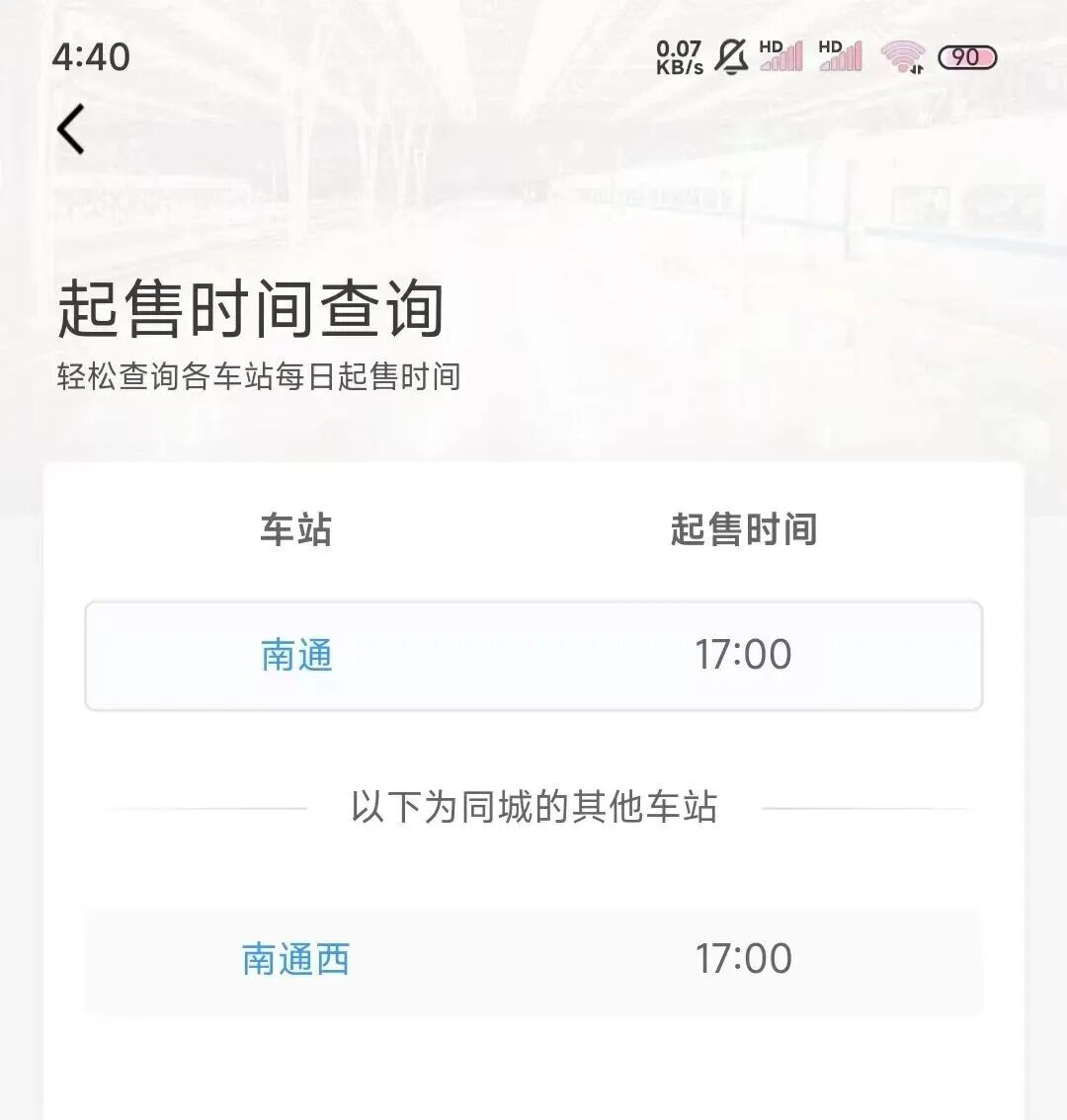The width and height of the screenshot is (1067, 1120).
Task: Tap the 17:00 time next to 南通西
Action: pyautogui.click(x=744, y=958)
